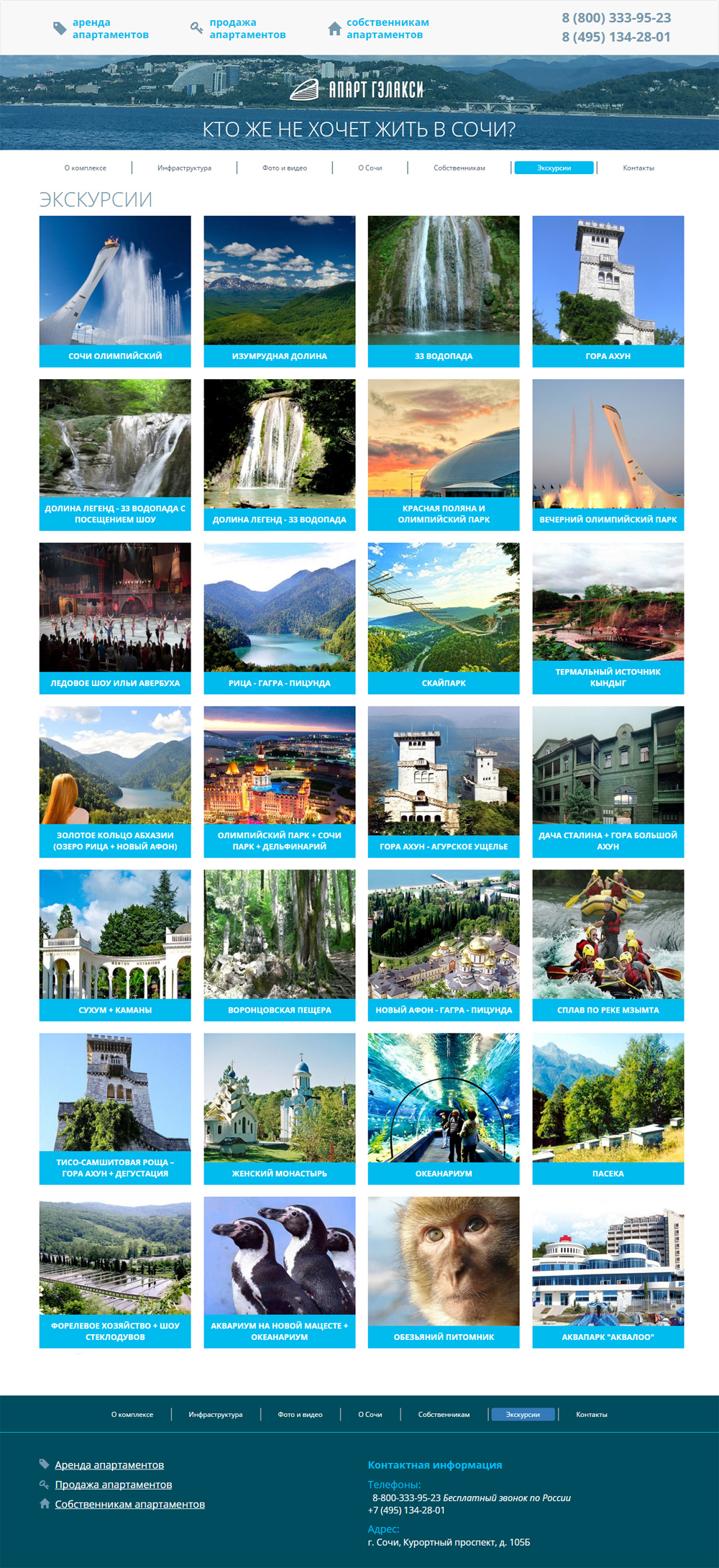Open Обезьяний питомник tile
Screen dimensions: 719x1568
pyautogui.click(x=444, y=1272)
